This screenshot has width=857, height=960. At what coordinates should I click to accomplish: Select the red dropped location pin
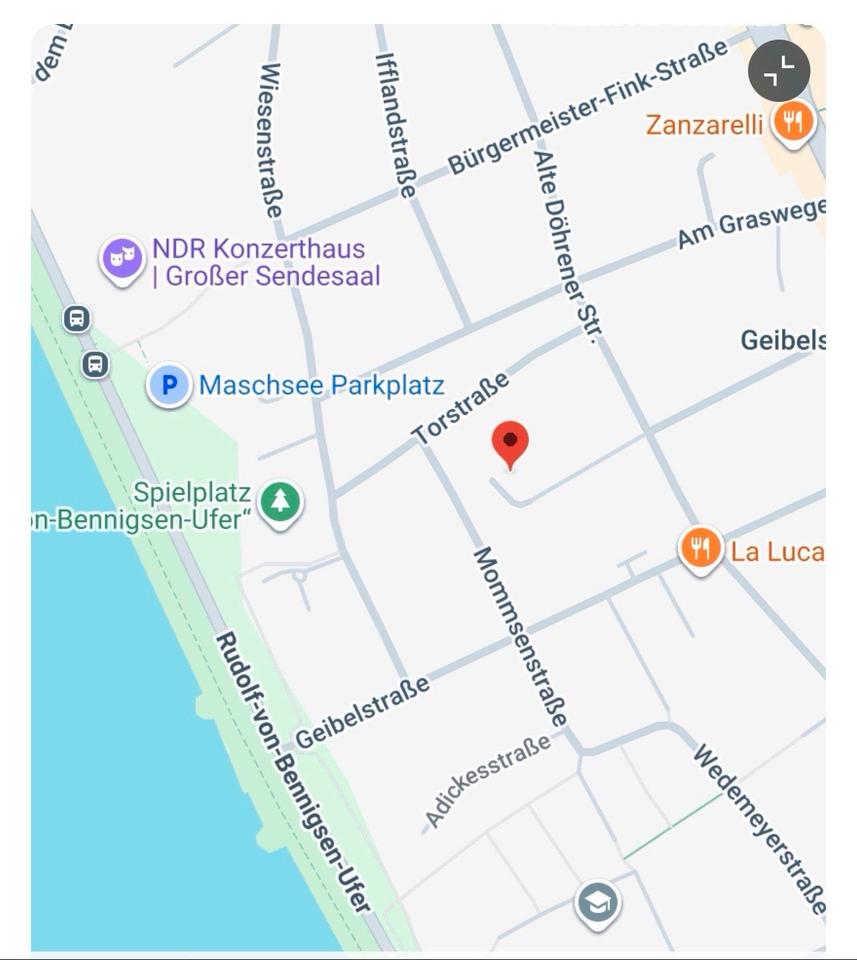511,443
